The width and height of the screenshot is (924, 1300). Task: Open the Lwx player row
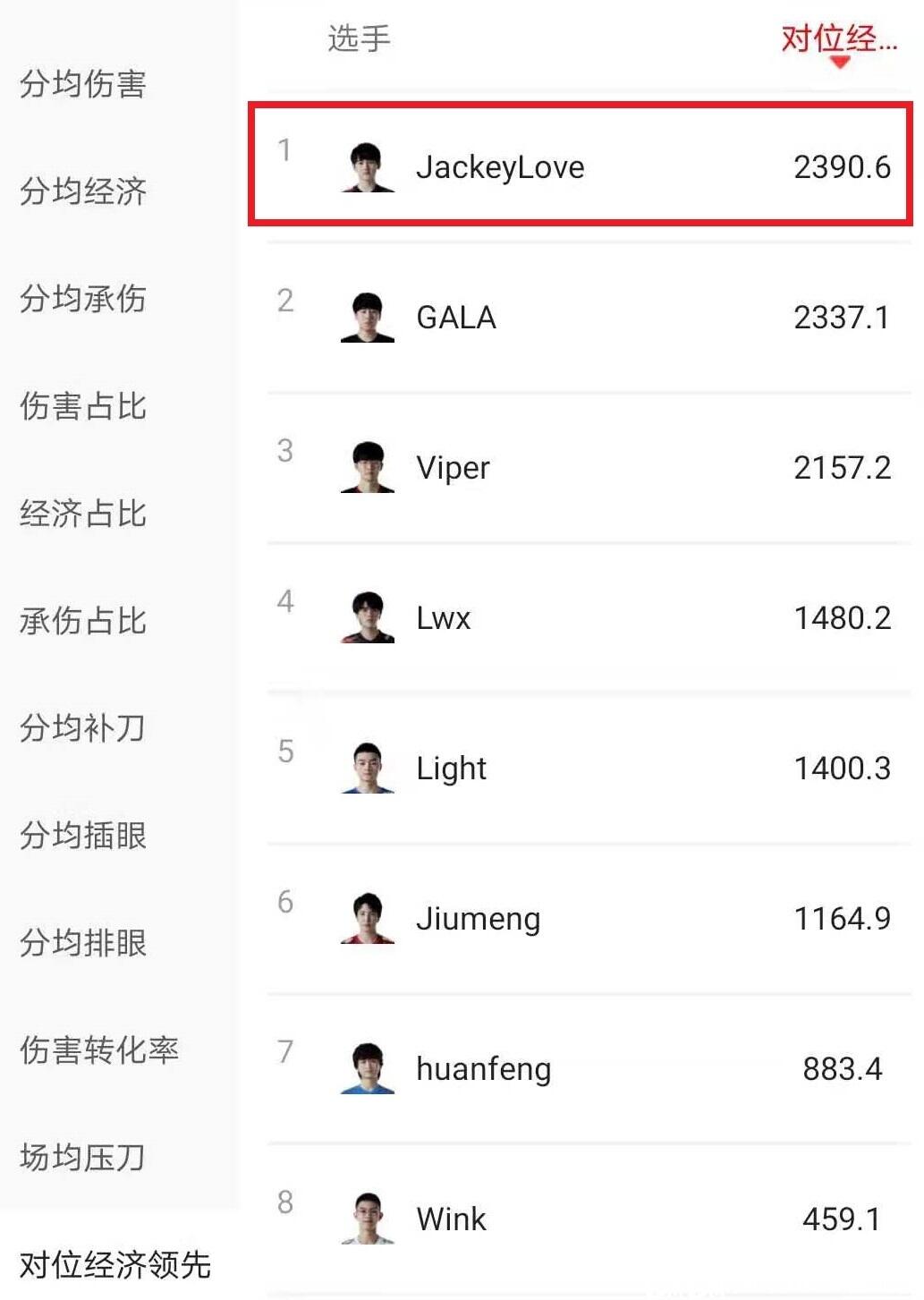pos(581,617)
